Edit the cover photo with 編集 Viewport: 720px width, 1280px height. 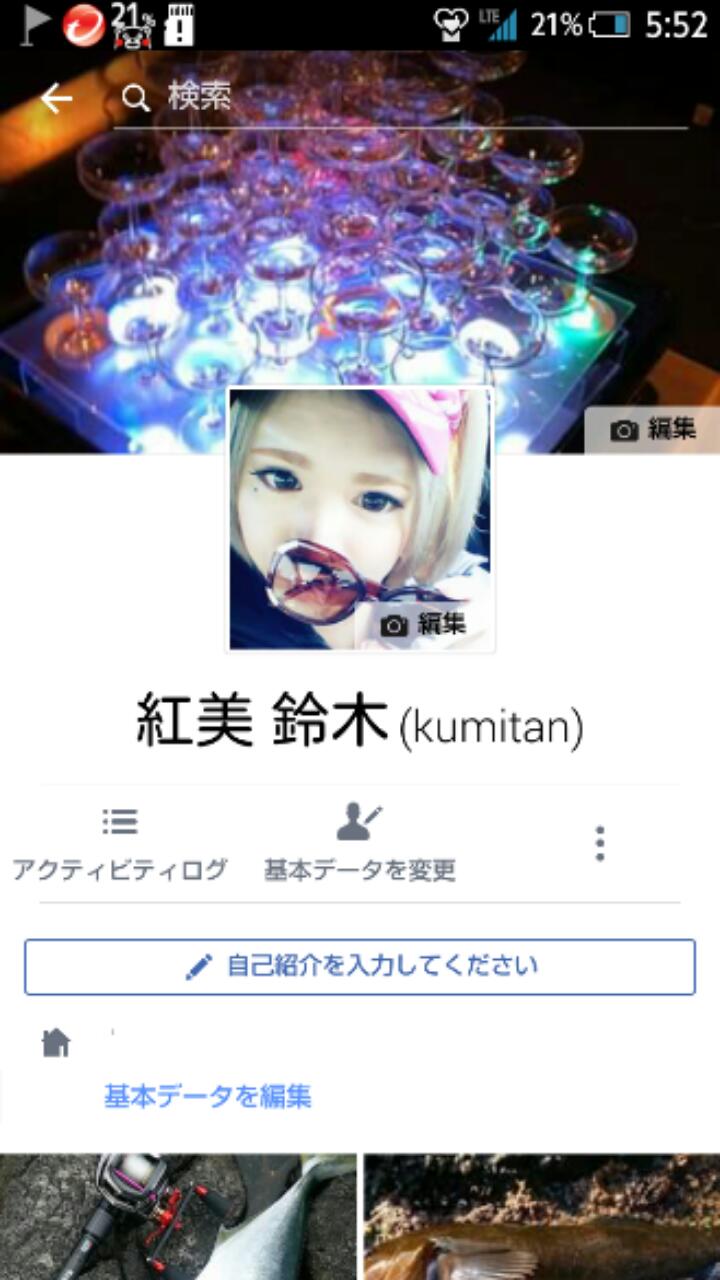pyautogui.click(x=652, y=430)
